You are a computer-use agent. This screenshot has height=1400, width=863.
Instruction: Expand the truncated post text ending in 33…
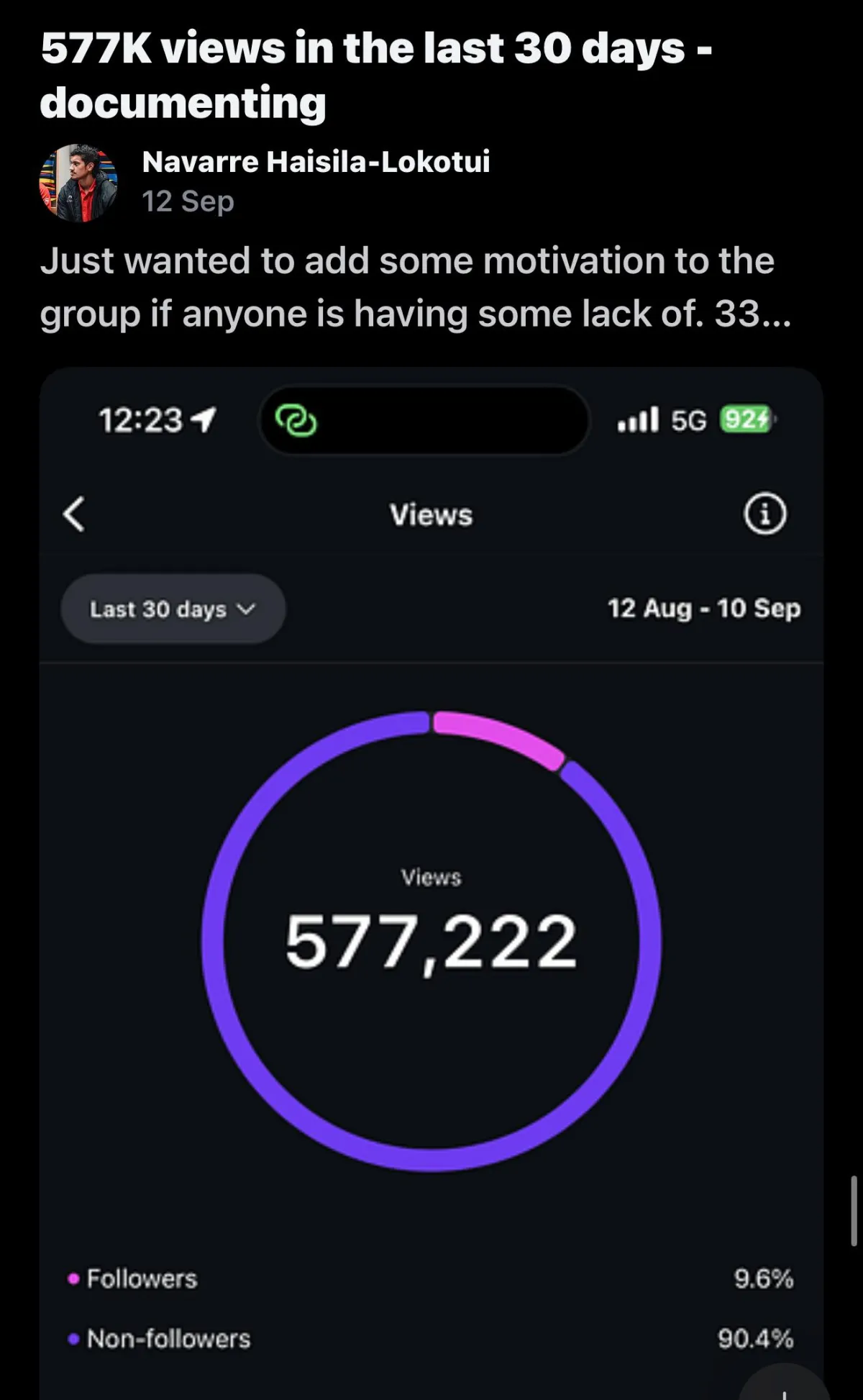415,287
